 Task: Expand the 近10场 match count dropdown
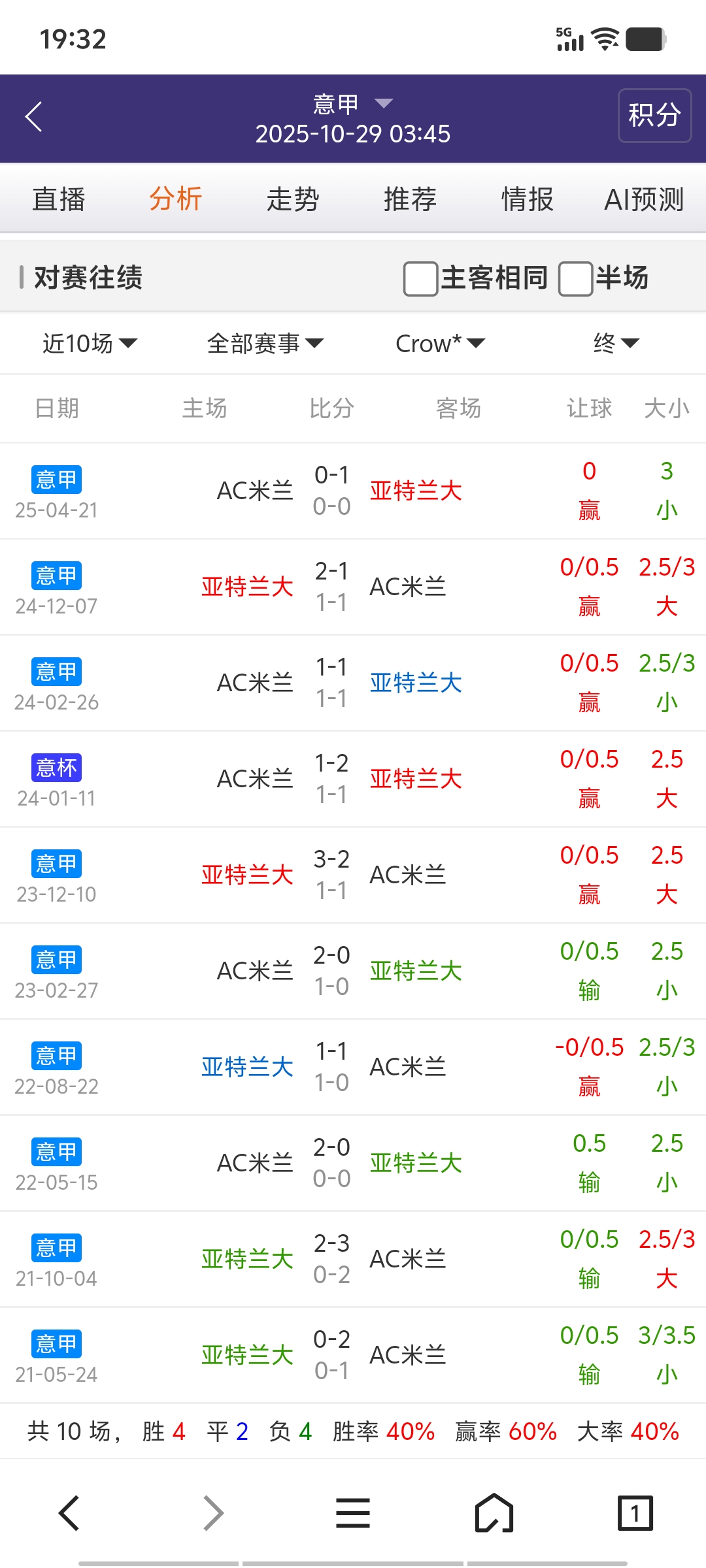90,344
